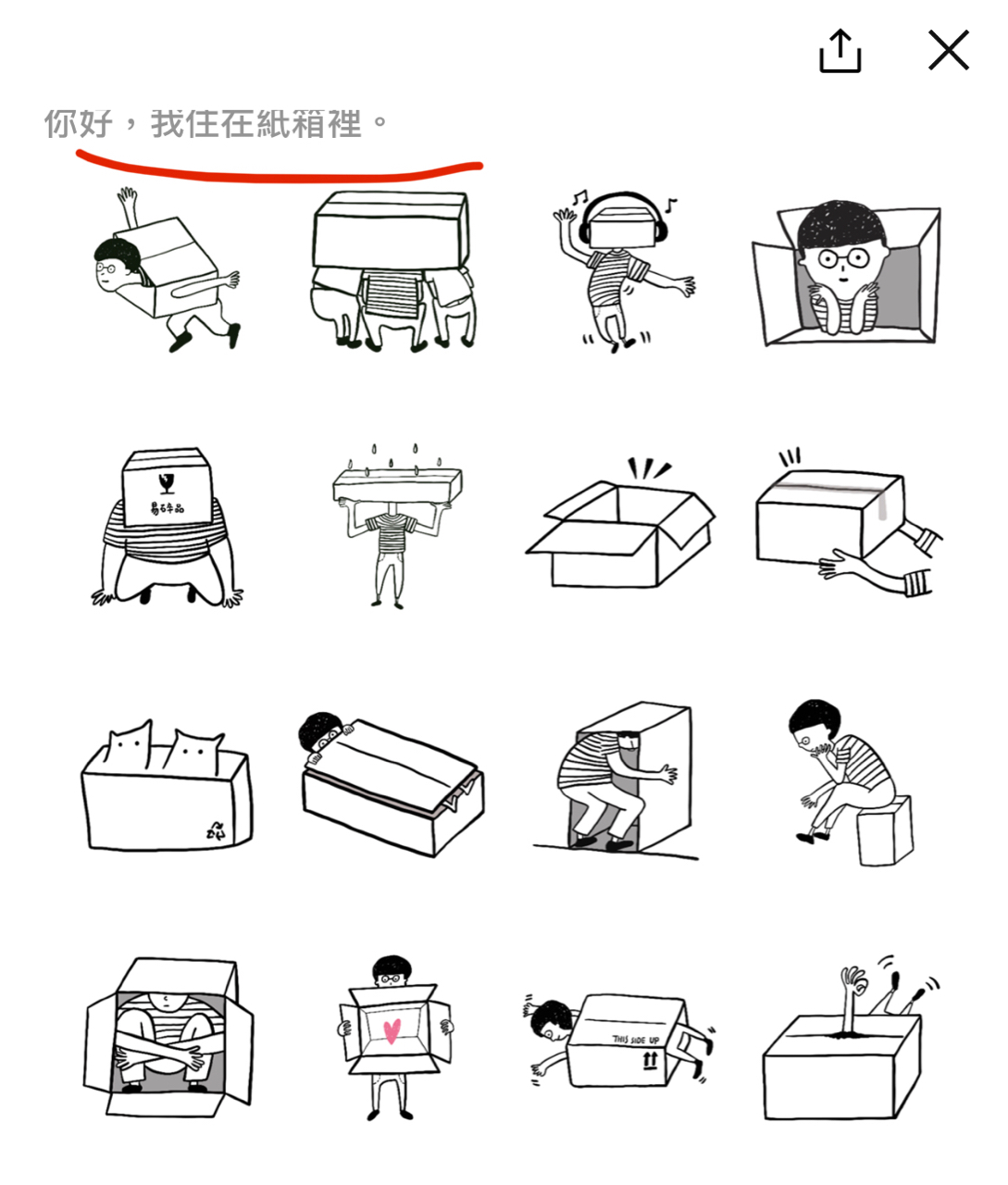The width and height of the screenshot is (1008, 1185).
Task: Open the two cats in a box sticker
Action: [167, 786]
